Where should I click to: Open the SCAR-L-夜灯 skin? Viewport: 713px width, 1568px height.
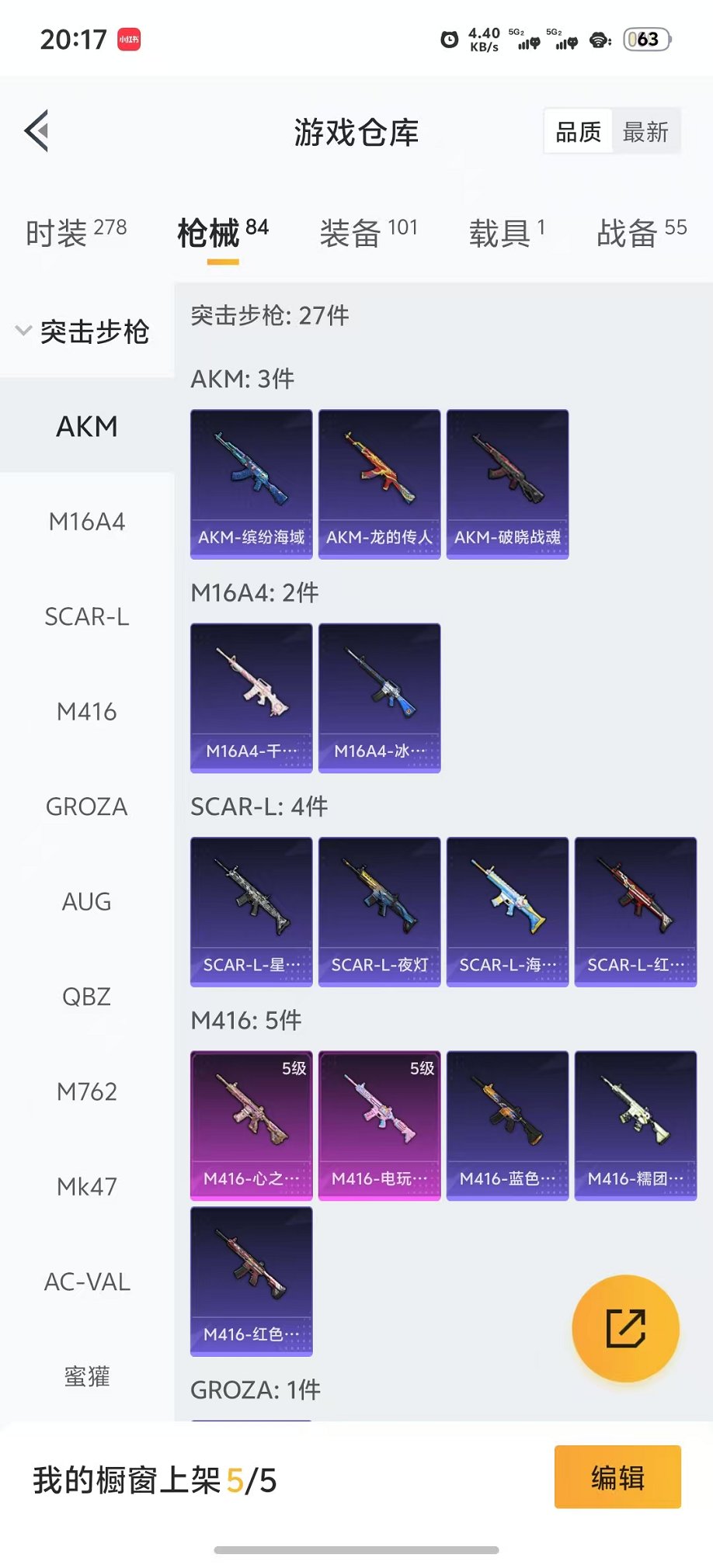[379, 911]
